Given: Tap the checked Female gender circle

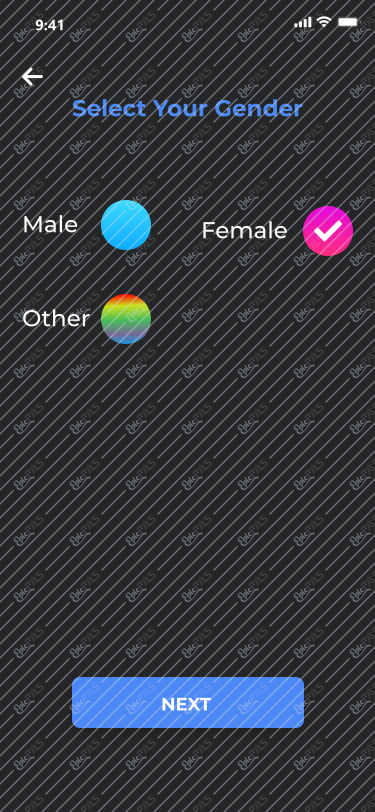Looking at the screenshot, I should click(x=328, y=231).
